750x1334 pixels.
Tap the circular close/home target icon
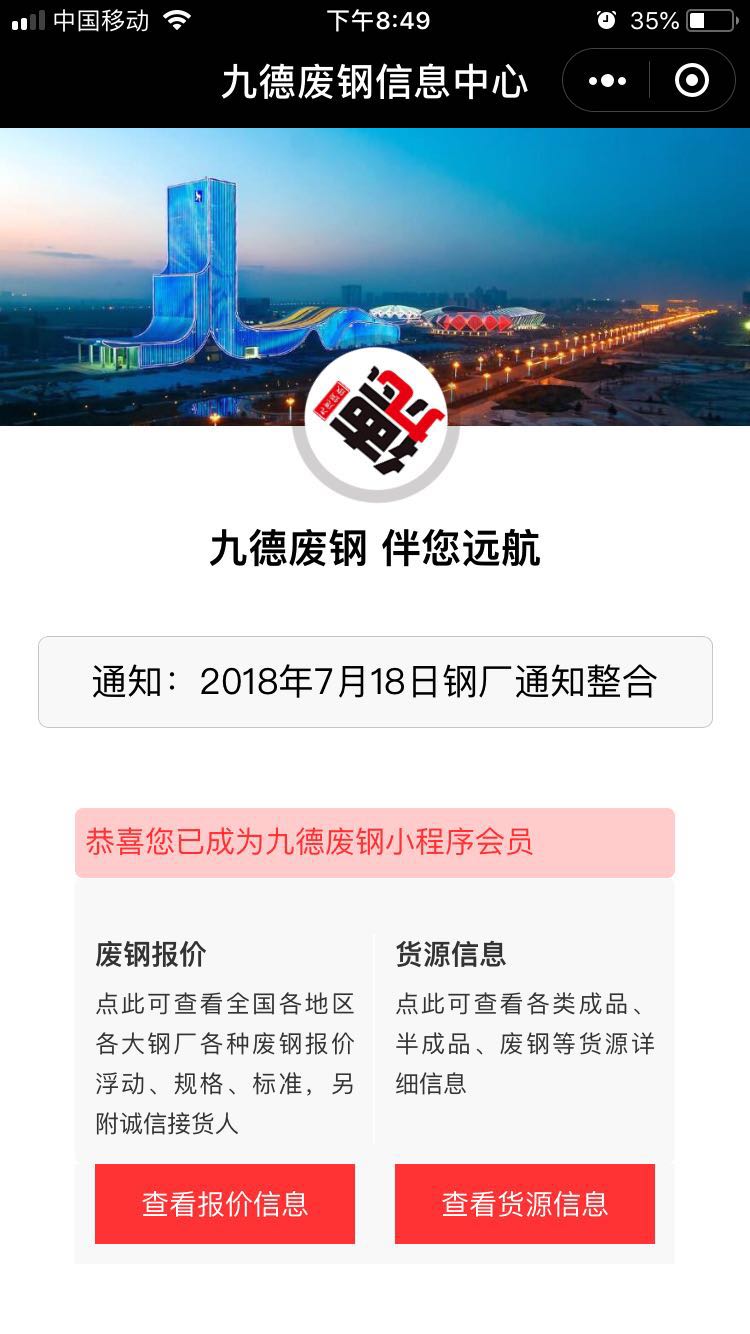point(691,80)
